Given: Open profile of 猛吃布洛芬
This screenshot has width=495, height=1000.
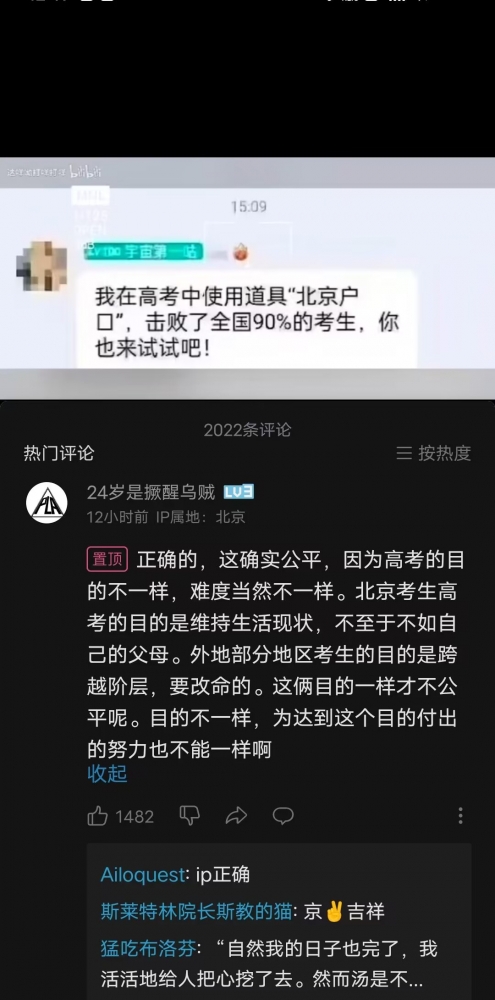Looking at the screenshot, I should (149, 948).
